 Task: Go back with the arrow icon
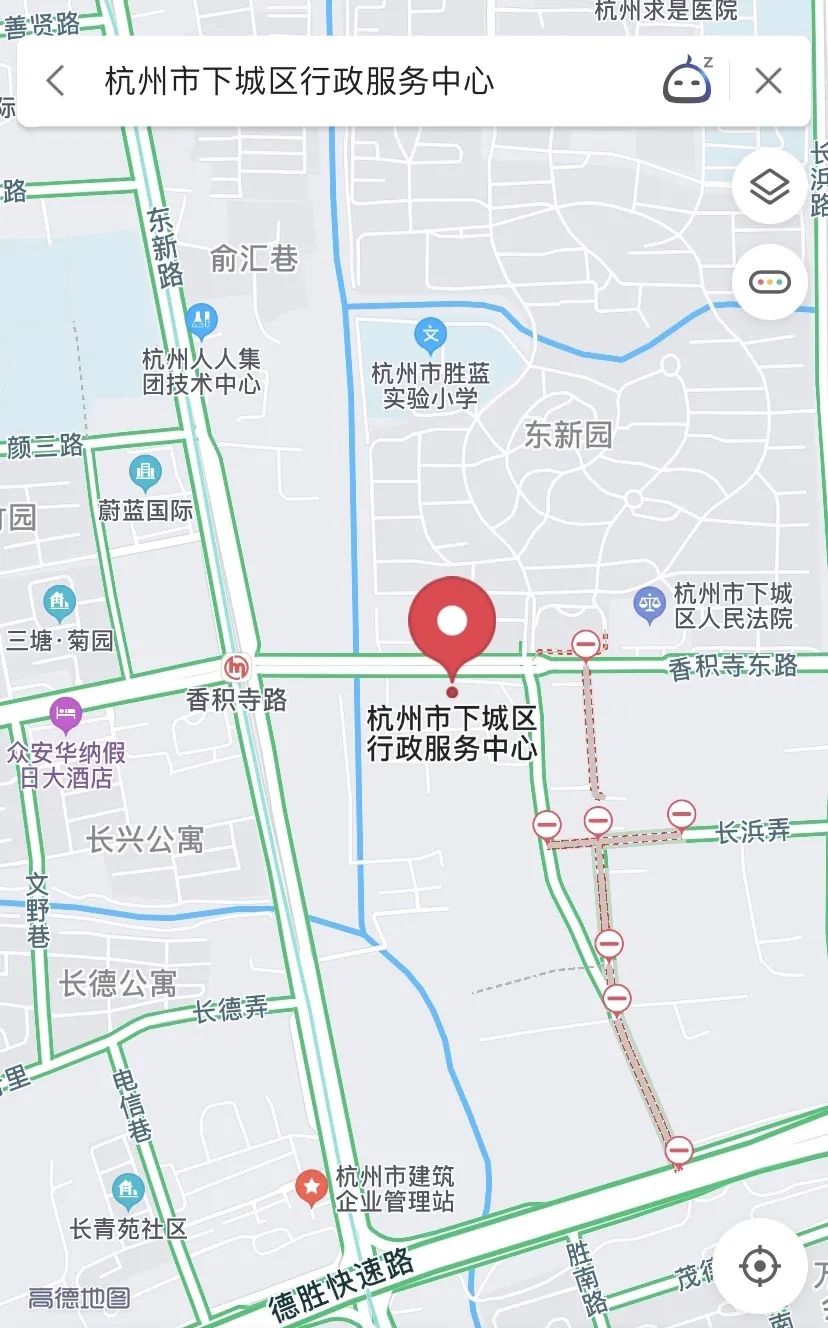click(56, 81)
